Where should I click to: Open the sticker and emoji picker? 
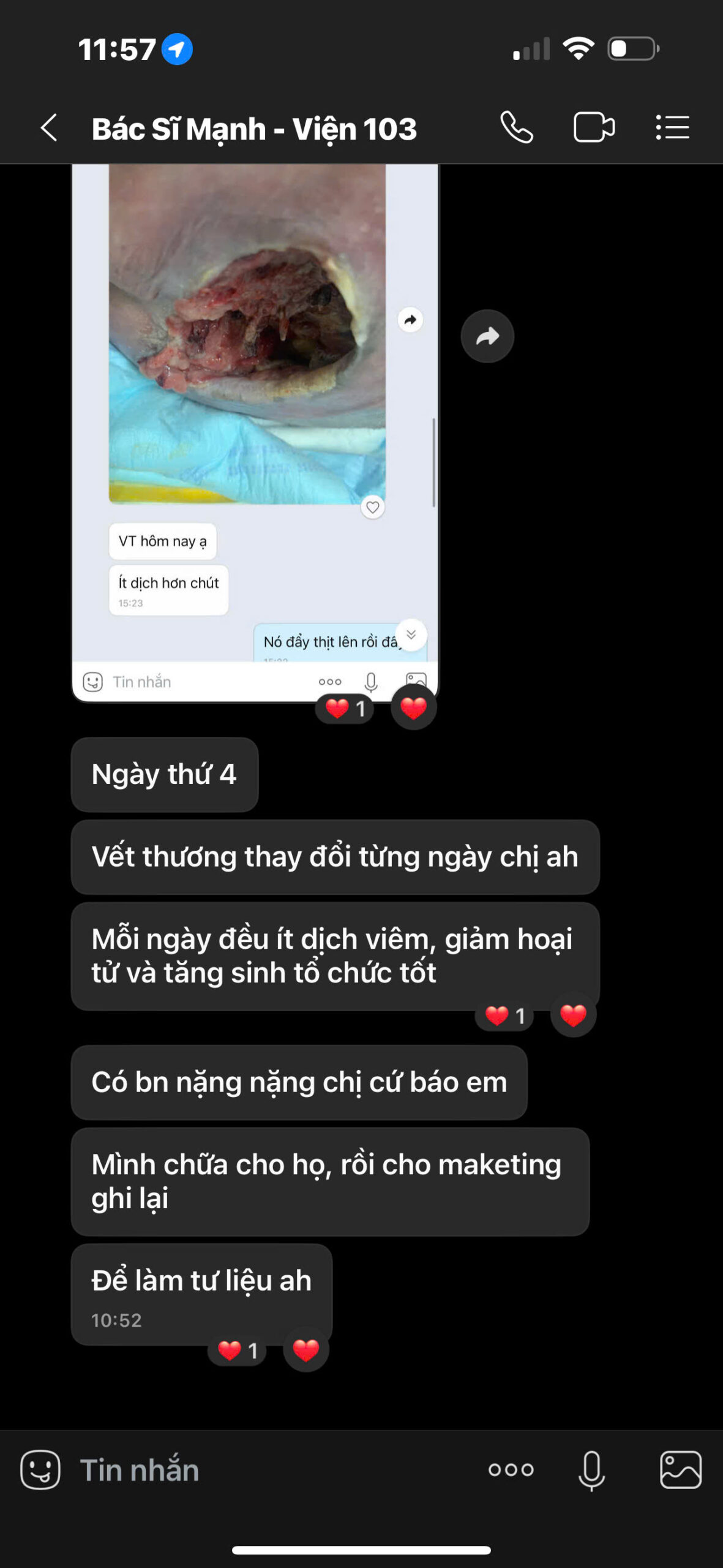(x=40, y=1470)
